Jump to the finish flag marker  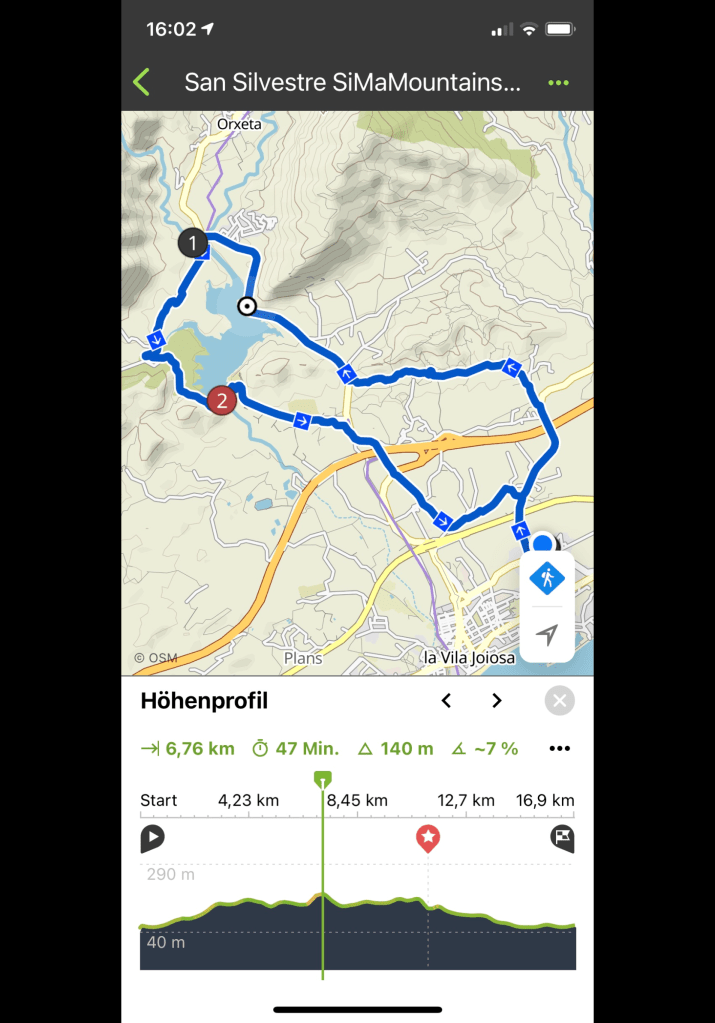[562, 838]
